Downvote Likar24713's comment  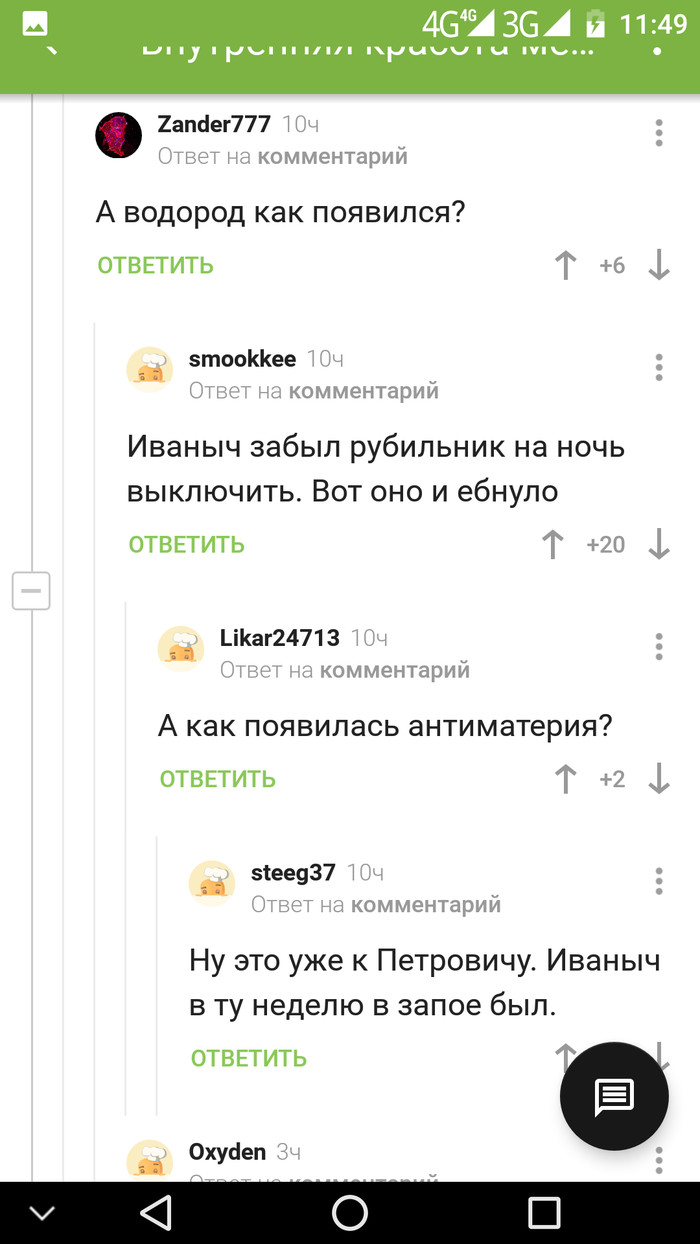[x=658, y=779]
